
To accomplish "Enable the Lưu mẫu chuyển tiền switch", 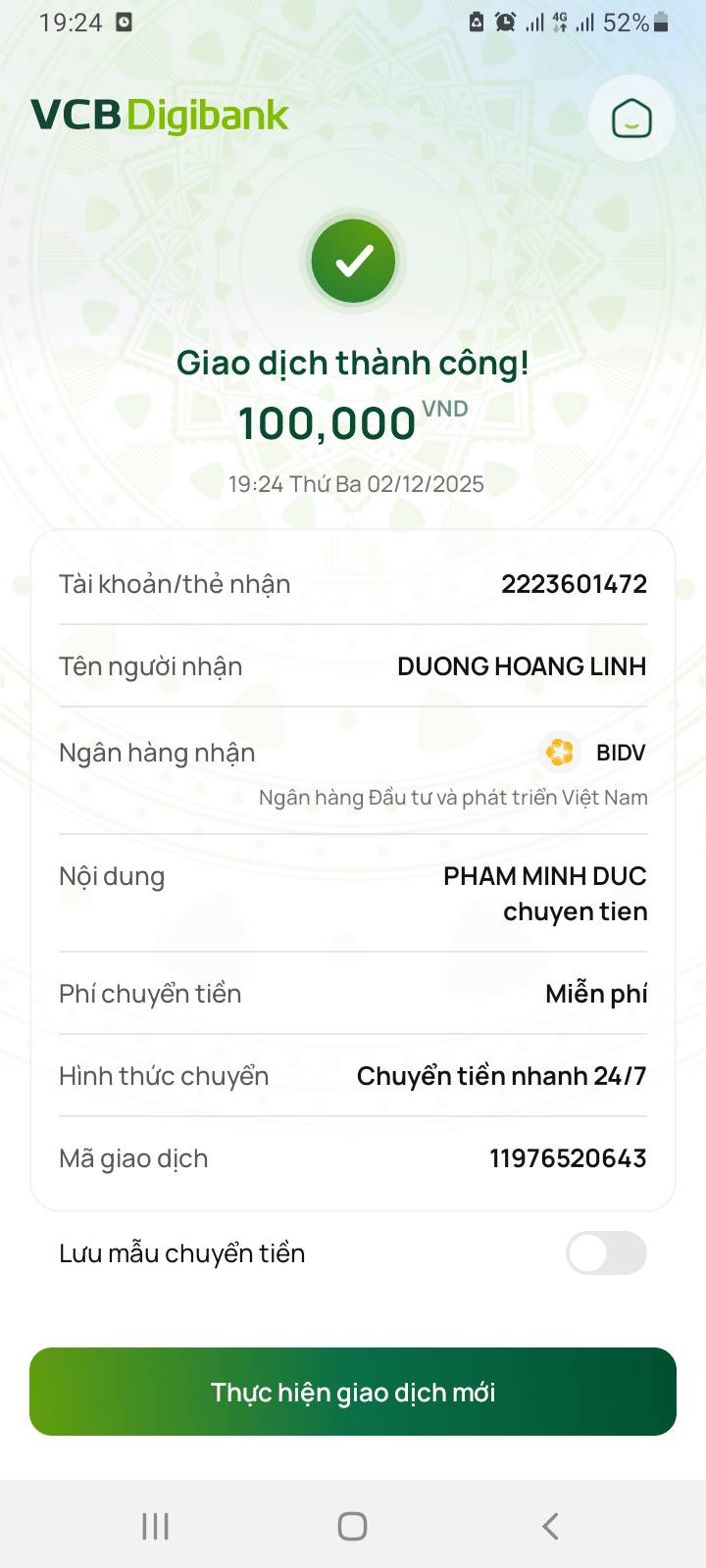I will coord(606,1253).
